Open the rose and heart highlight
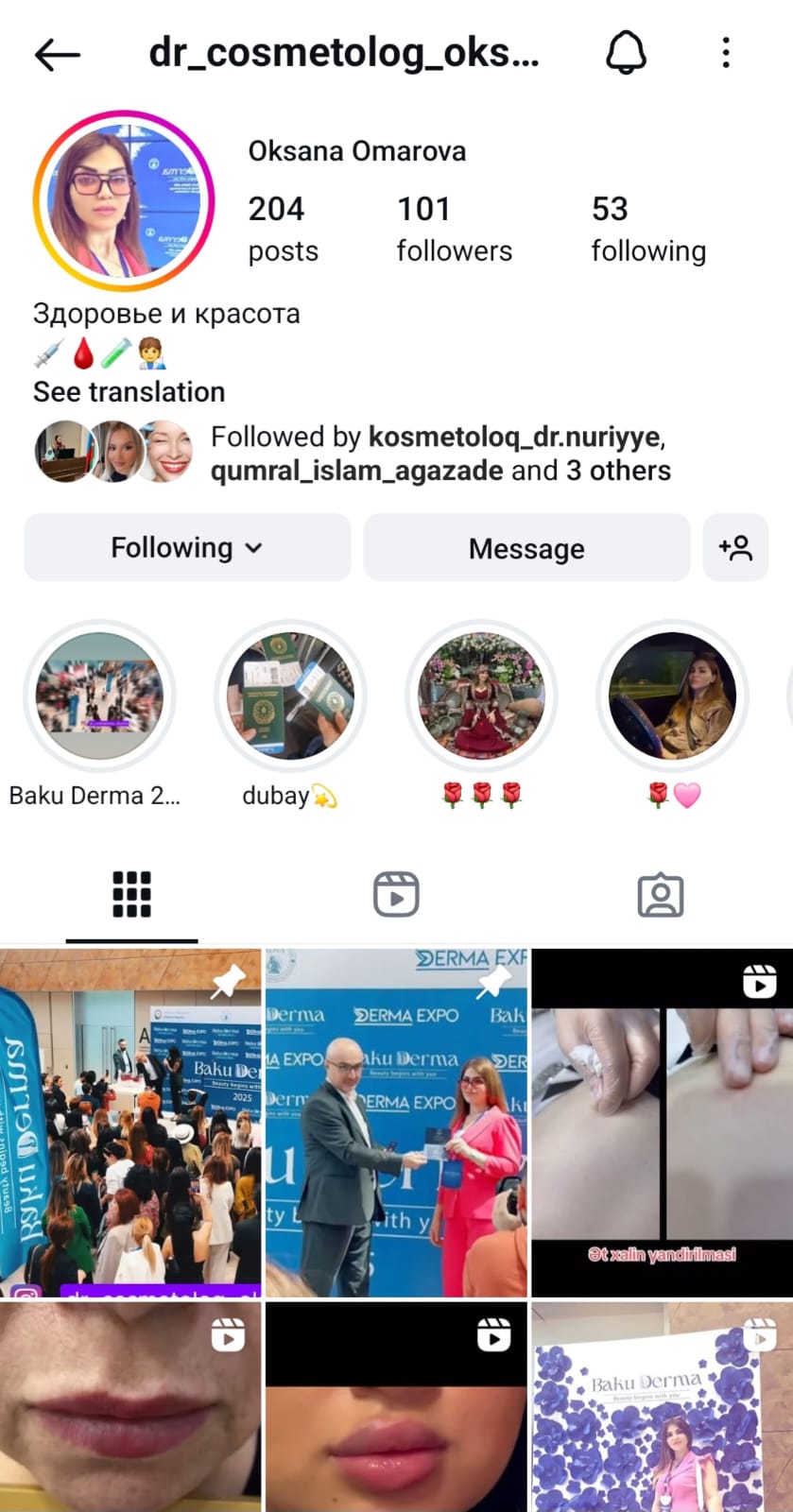This screenshot has height=1512, width=793. 672,696
